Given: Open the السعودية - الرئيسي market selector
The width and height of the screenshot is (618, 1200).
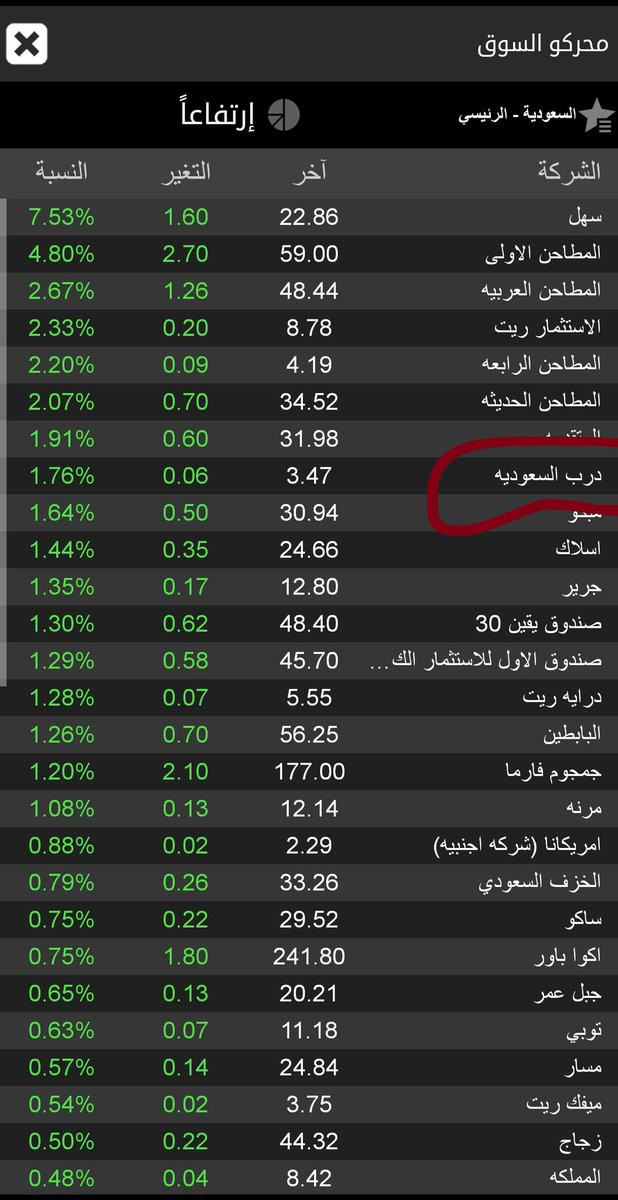Looking at the screenshot, I should pyautogui.click(x=537, y=115).
